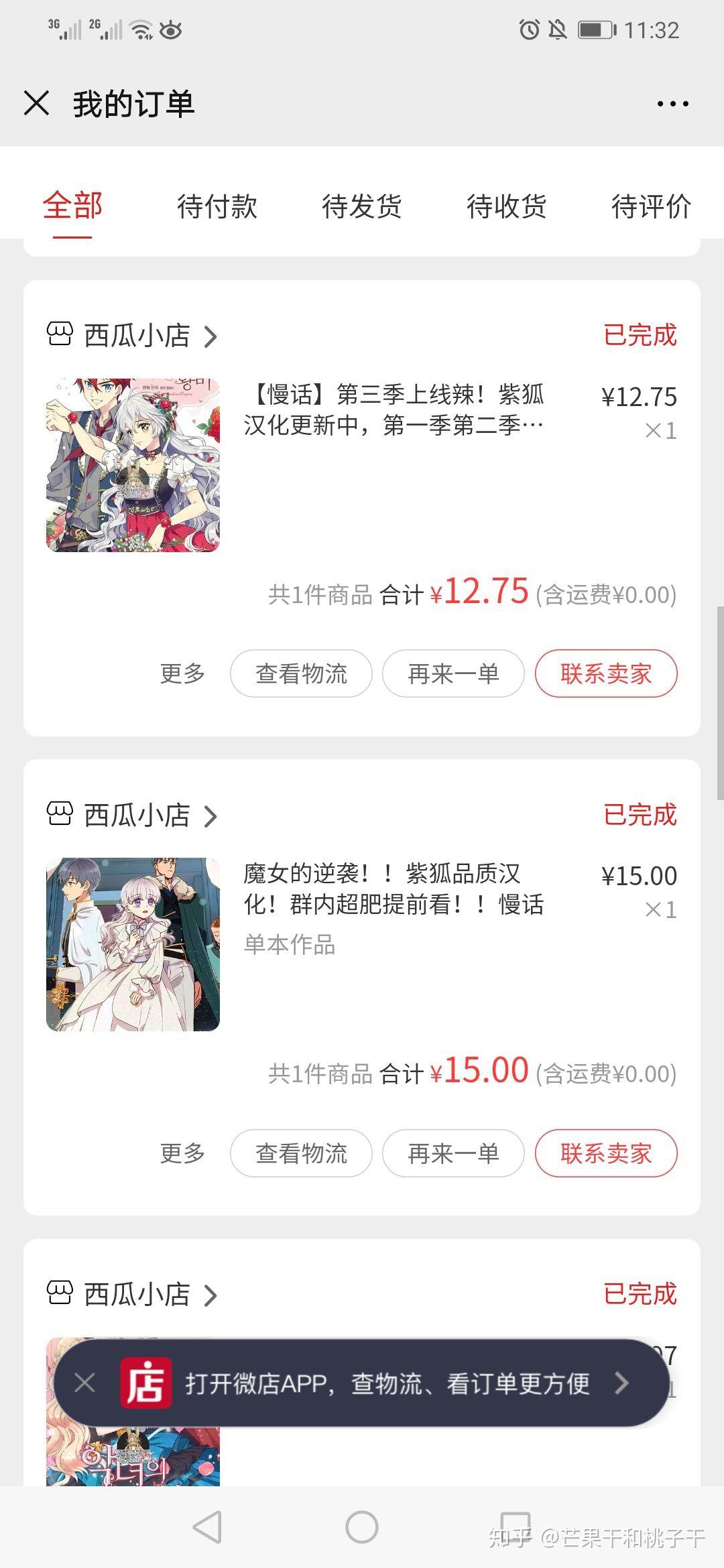Contact seller for the ¥12.75 order
Viewport: 724px width, 1568px height.
pyautogui.click(x=606, y=673)
